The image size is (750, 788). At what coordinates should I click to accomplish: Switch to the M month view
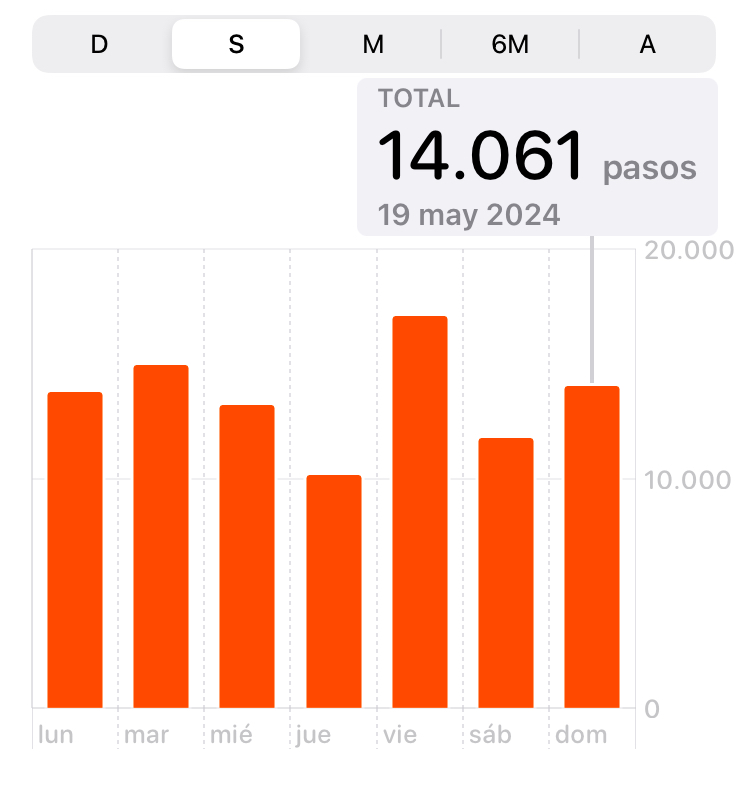tap(373, 45)
